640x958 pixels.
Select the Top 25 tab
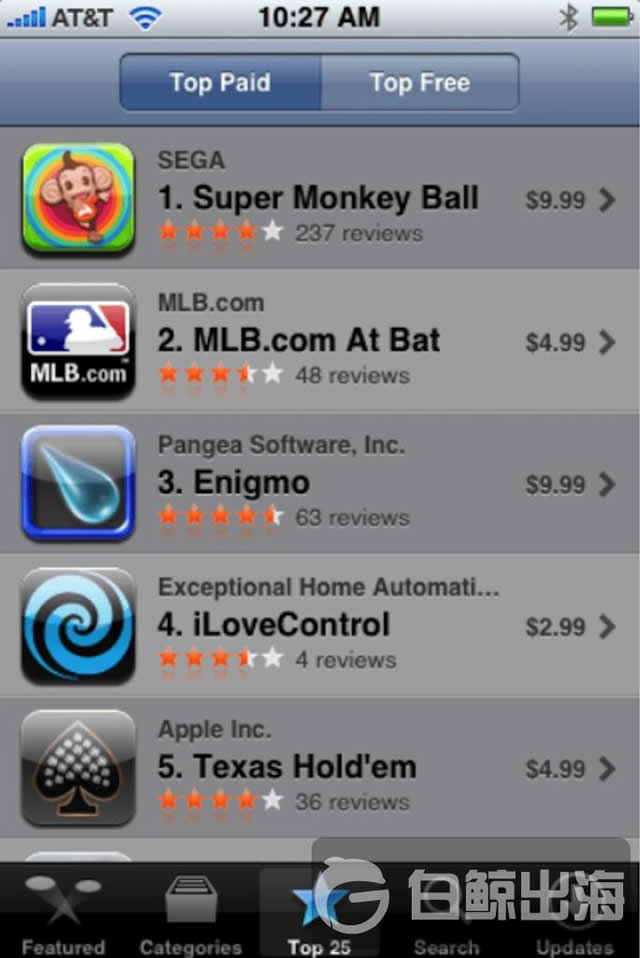pos(318,912)
